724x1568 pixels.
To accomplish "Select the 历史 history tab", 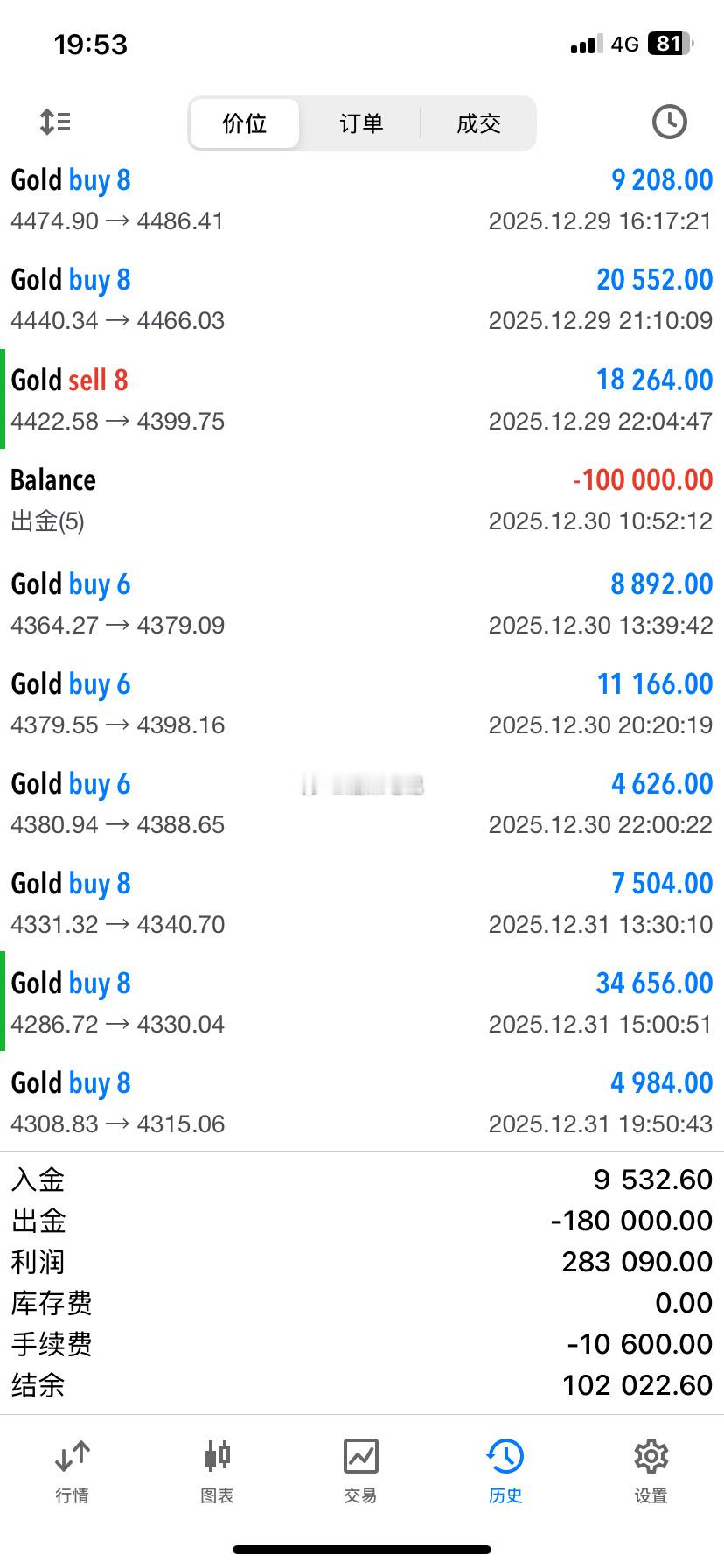I will (x=505, y=1472).
